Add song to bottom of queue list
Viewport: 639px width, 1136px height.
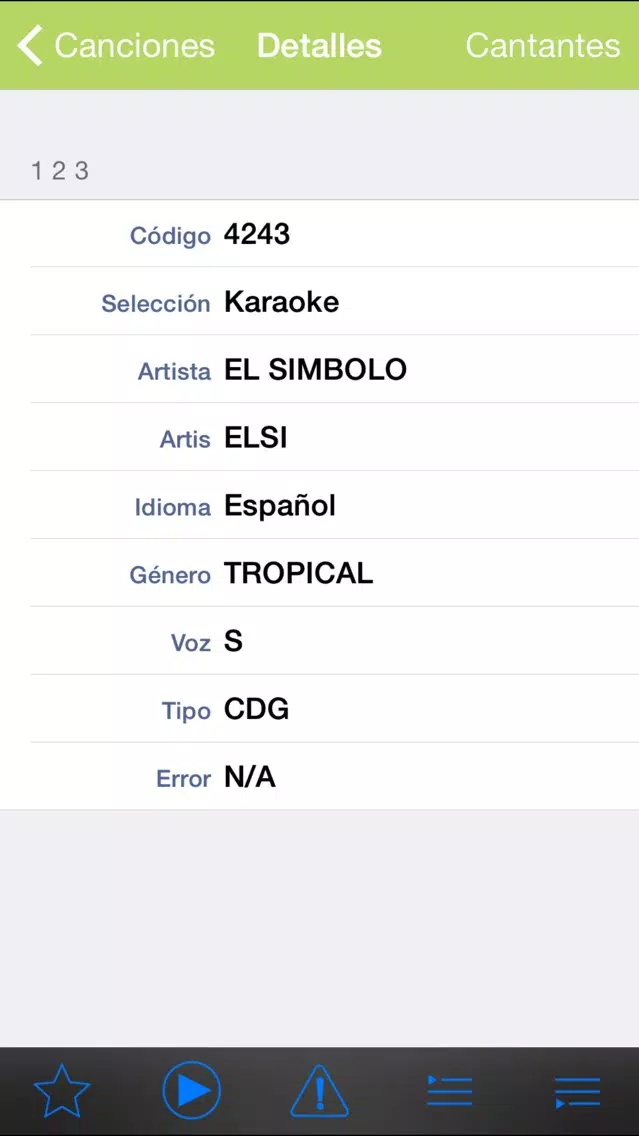[577, 1092]
